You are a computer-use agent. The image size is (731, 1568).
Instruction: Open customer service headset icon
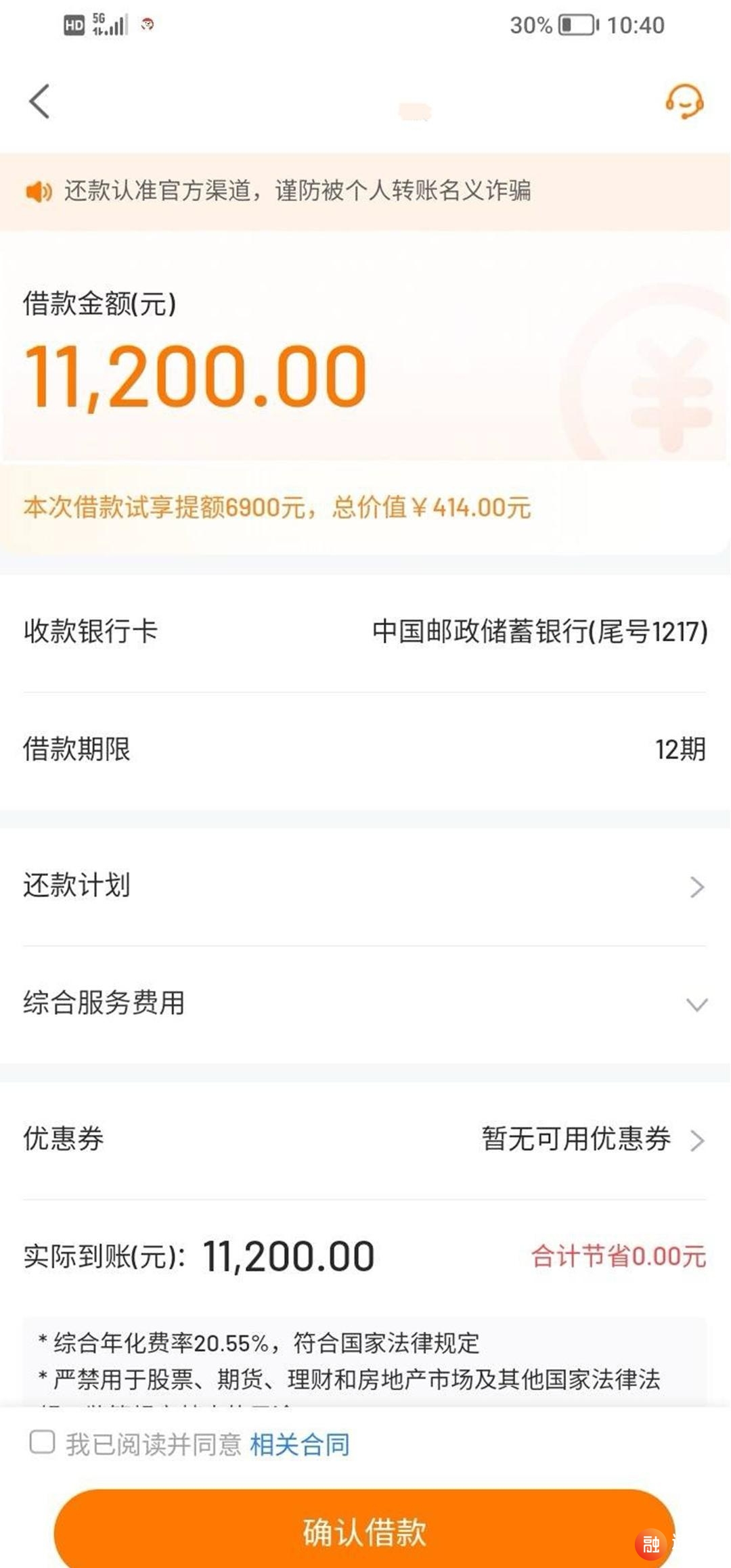point(684,101)
